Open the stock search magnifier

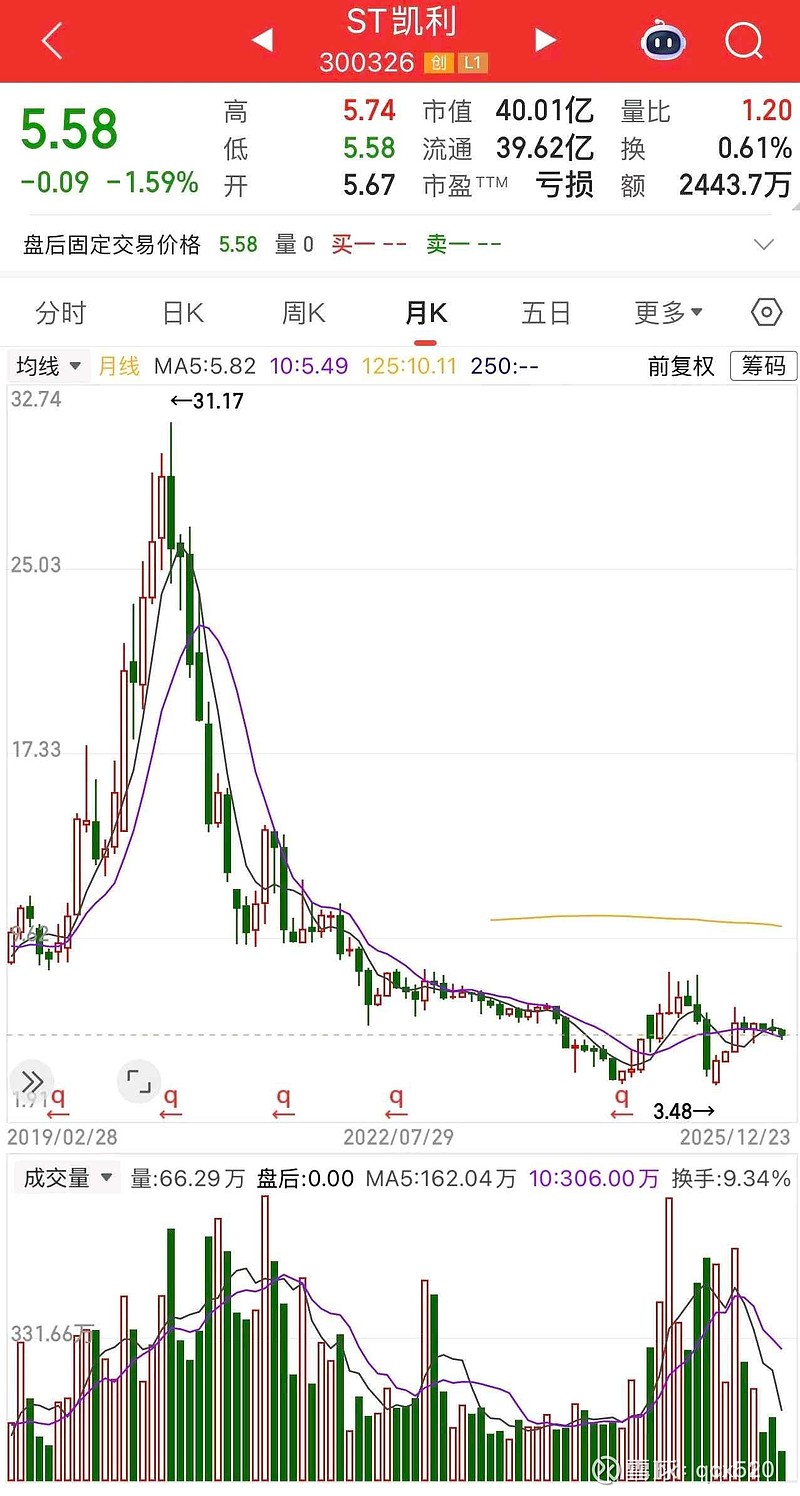[744, 40]
